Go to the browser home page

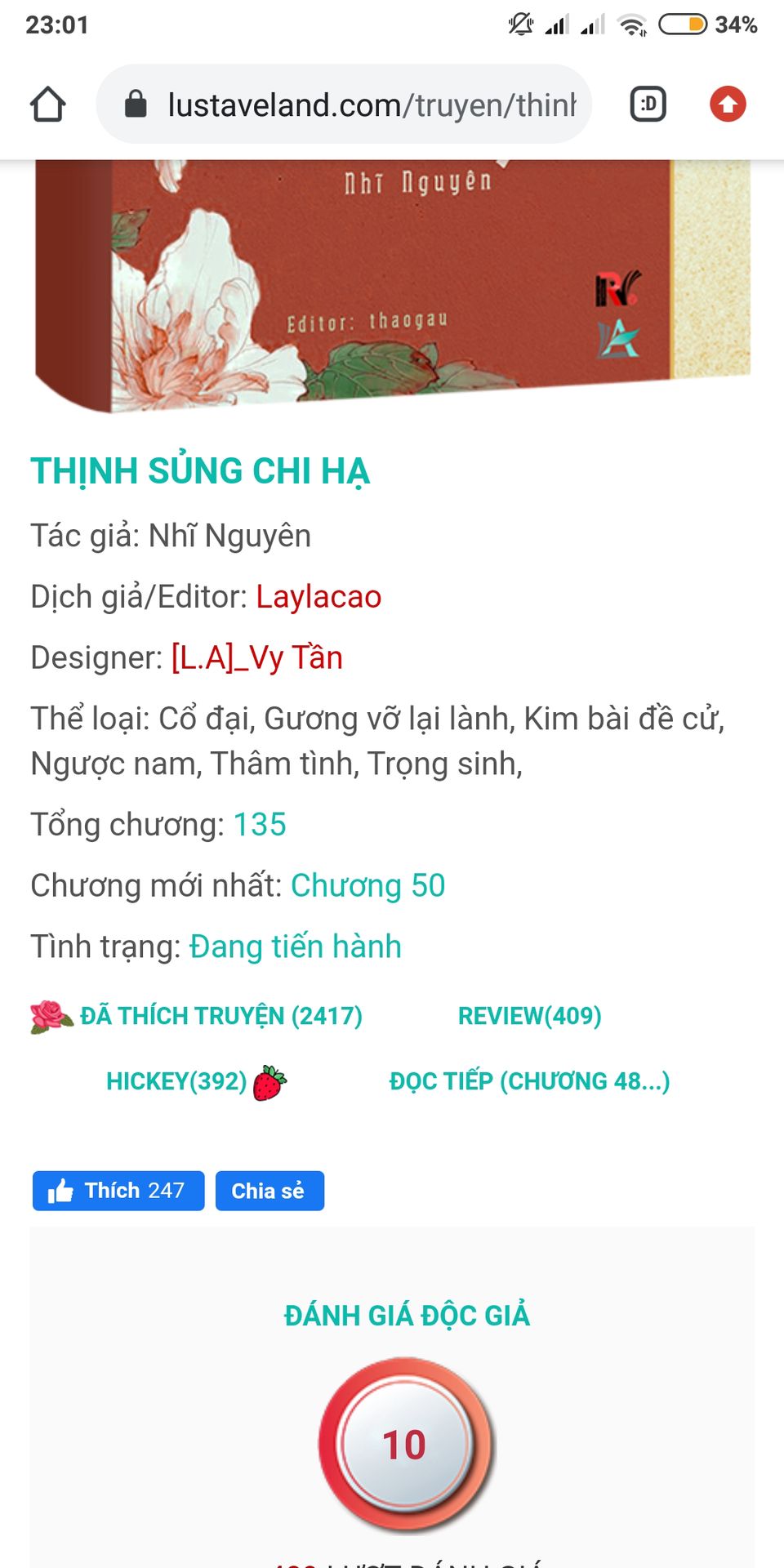[x=47, y=105]
